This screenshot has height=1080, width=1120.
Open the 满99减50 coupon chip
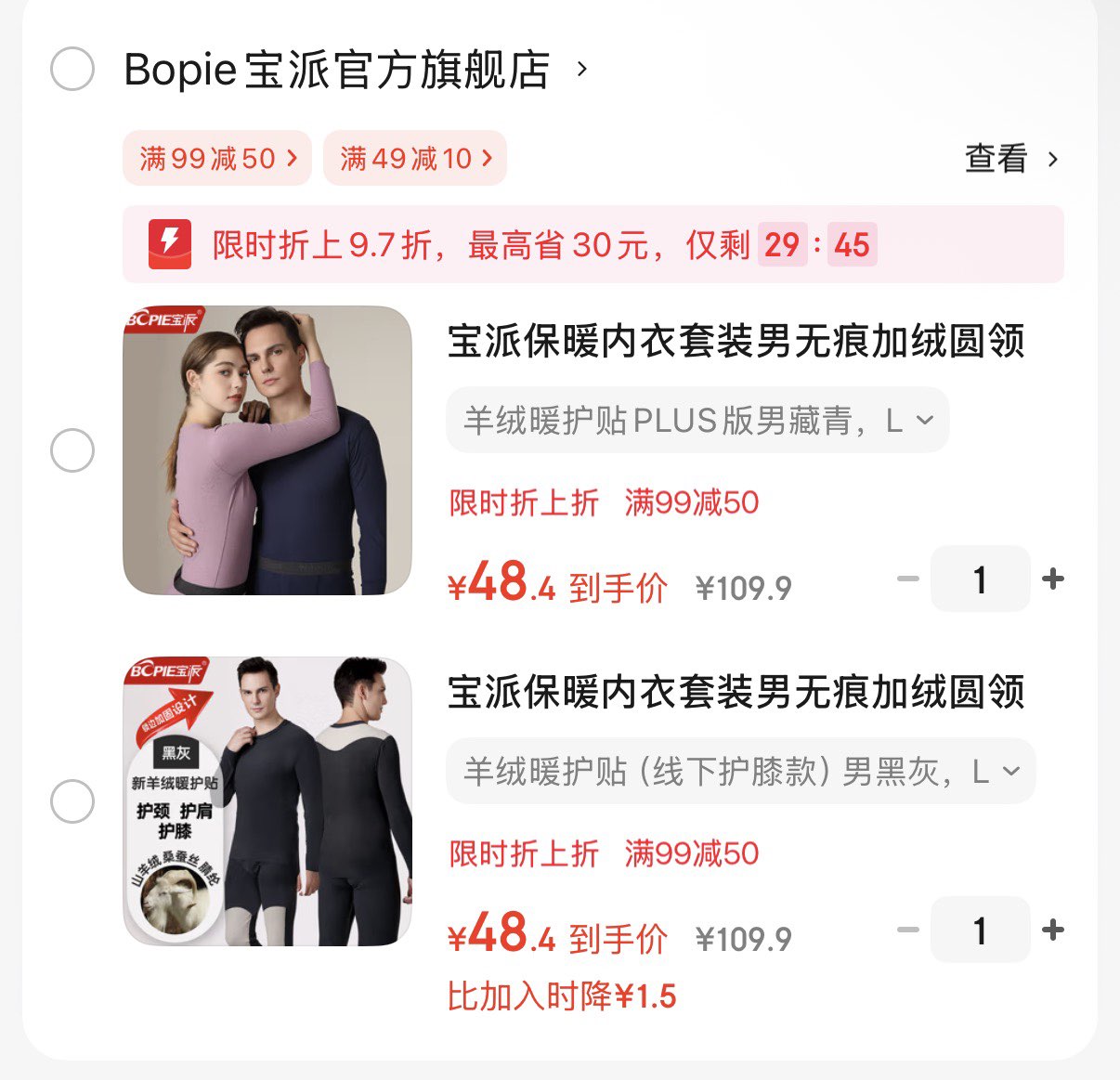[217, 159]
